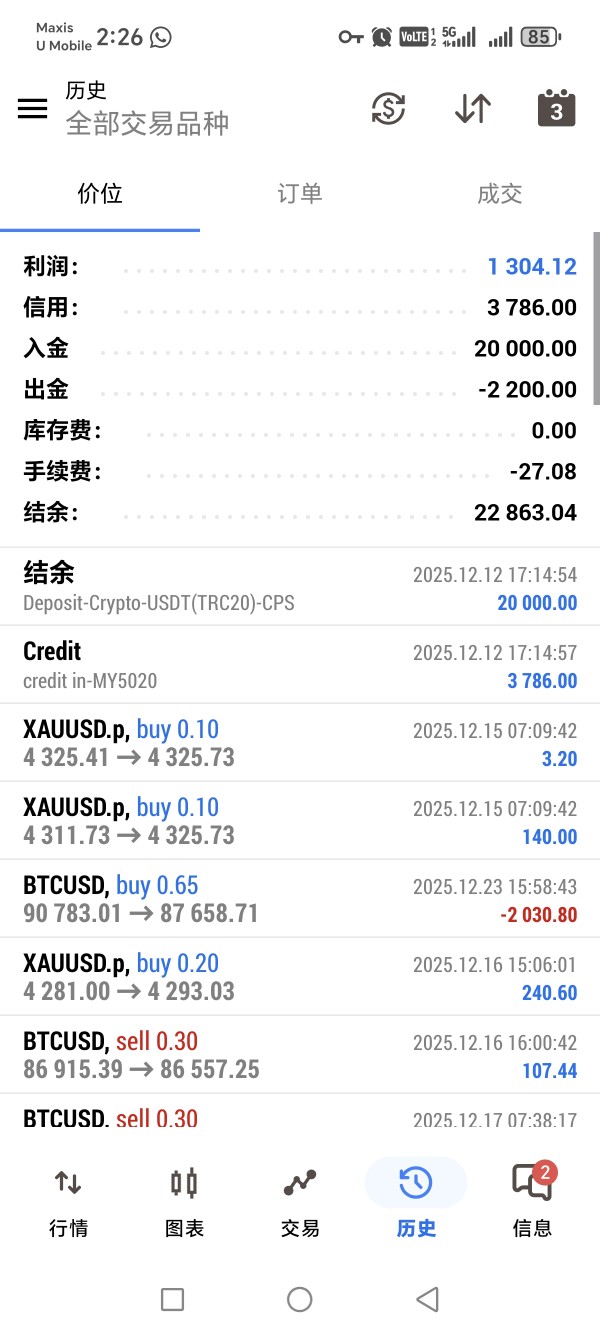Go to the 行情 quotes tab
This screenshot has height=1332, width=600.
(68, 1200)
